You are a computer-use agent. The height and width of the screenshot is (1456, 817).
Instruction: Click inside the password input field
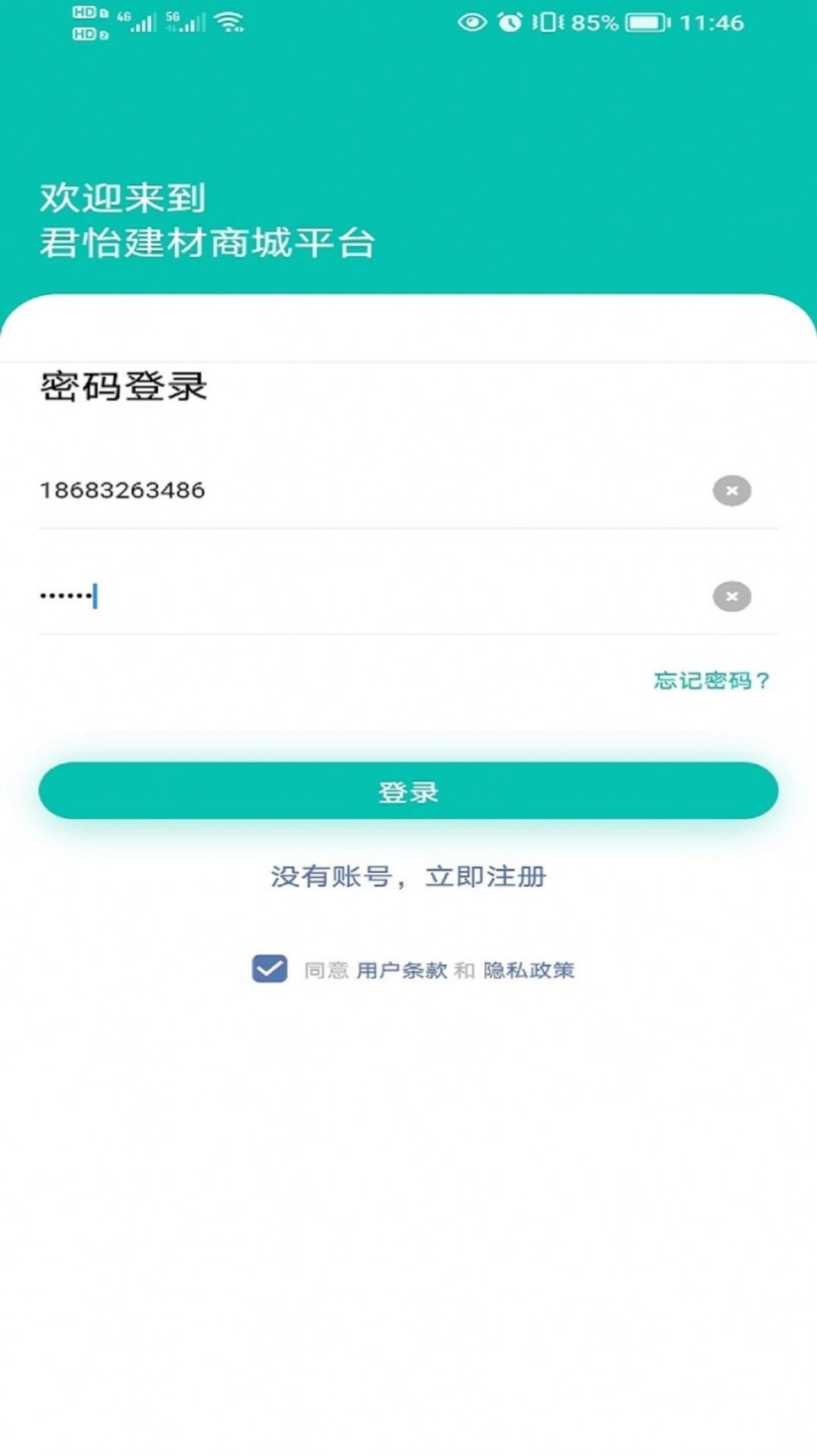point(338,597)
